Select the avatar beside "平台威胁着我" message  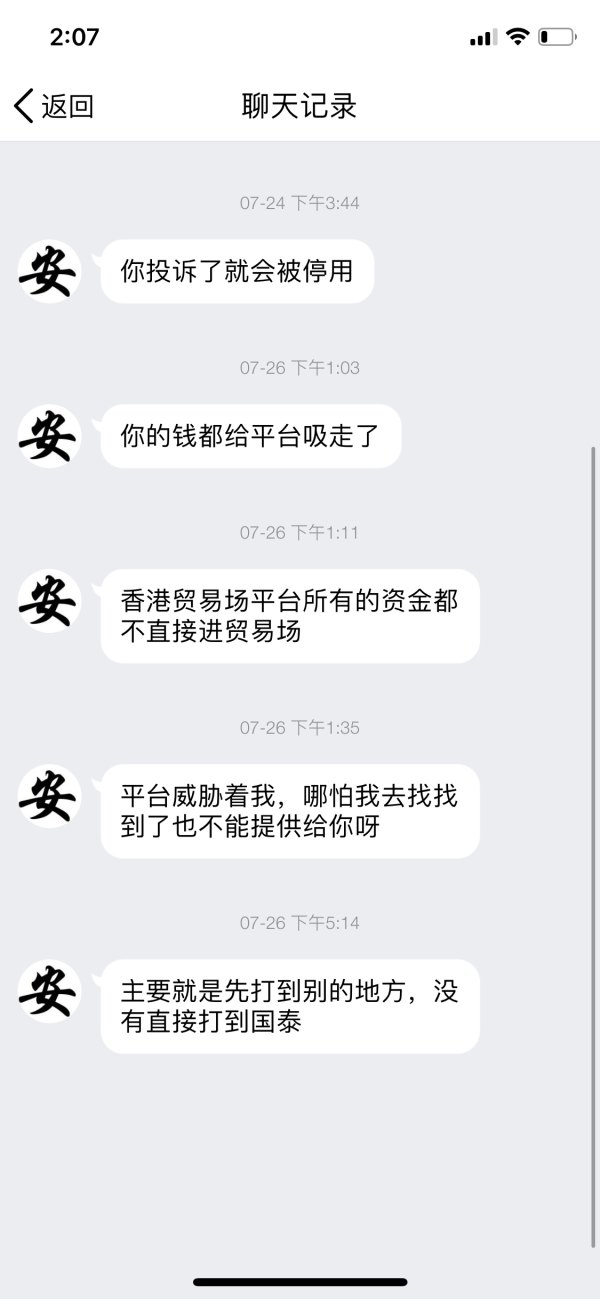[x=49, y=796]
